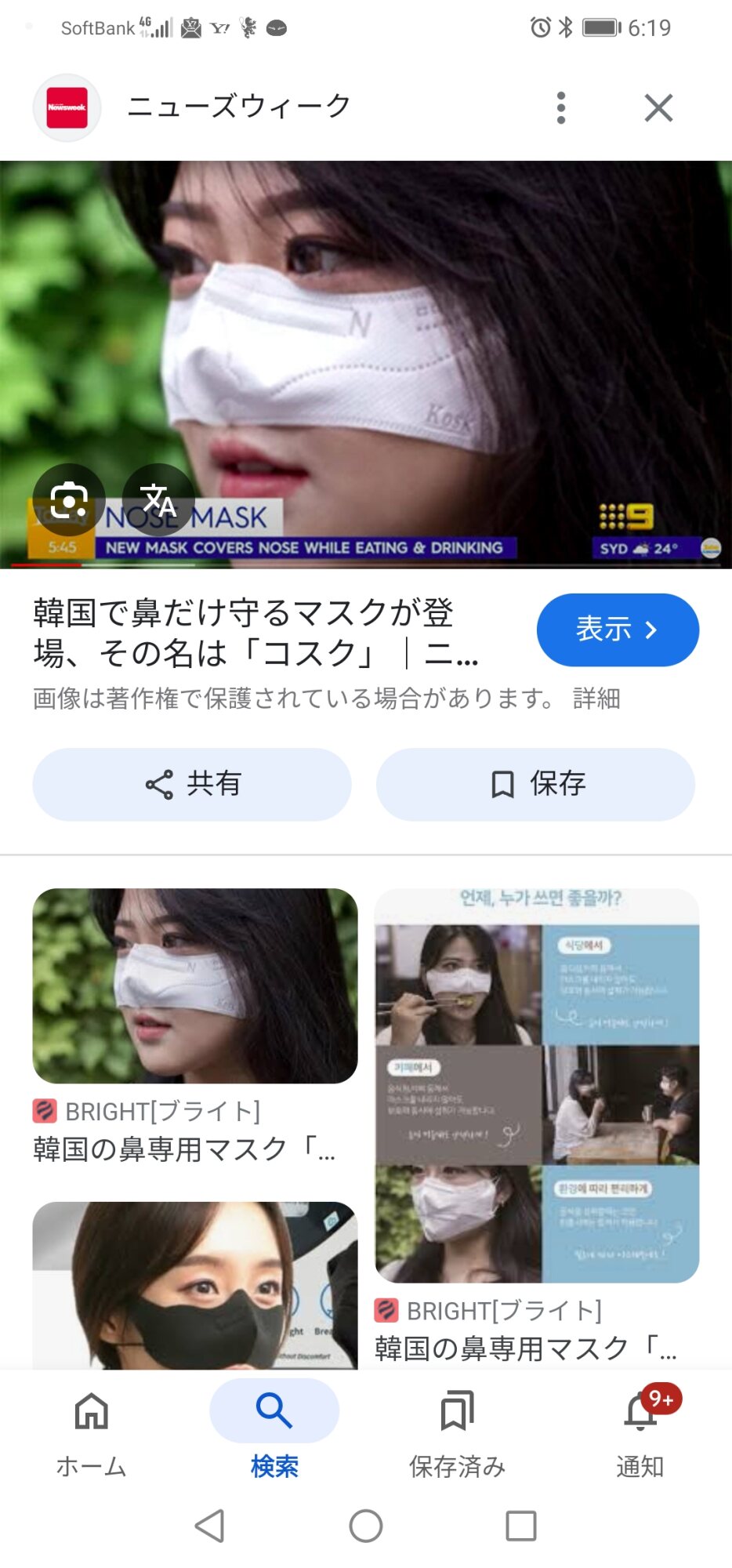Screen dimensions: 732x1568
Task: Share this image via 共有
Action: (192, 784)
